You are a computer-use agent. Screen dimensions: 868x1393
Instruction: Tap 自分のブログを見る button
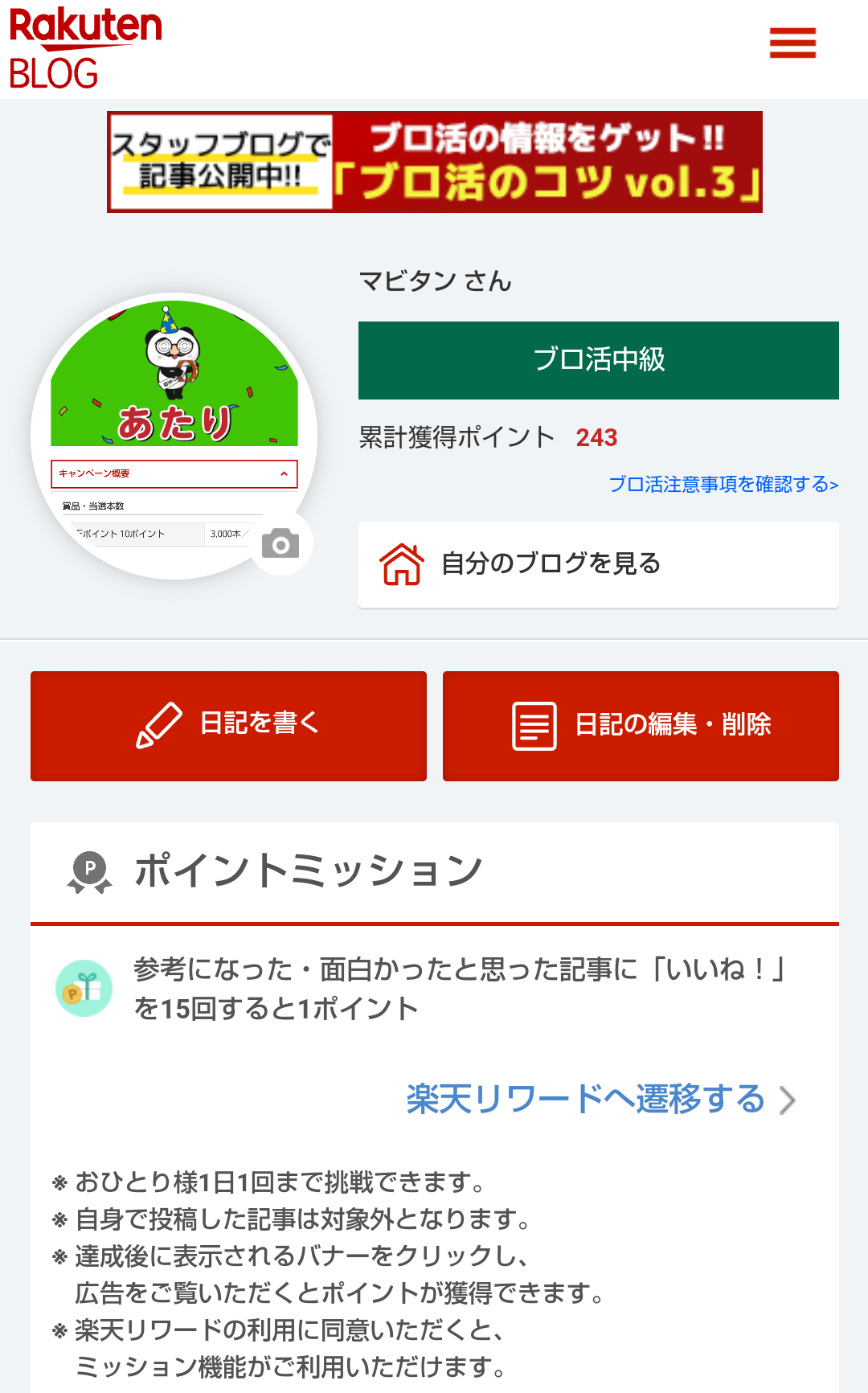pos(598,564)
